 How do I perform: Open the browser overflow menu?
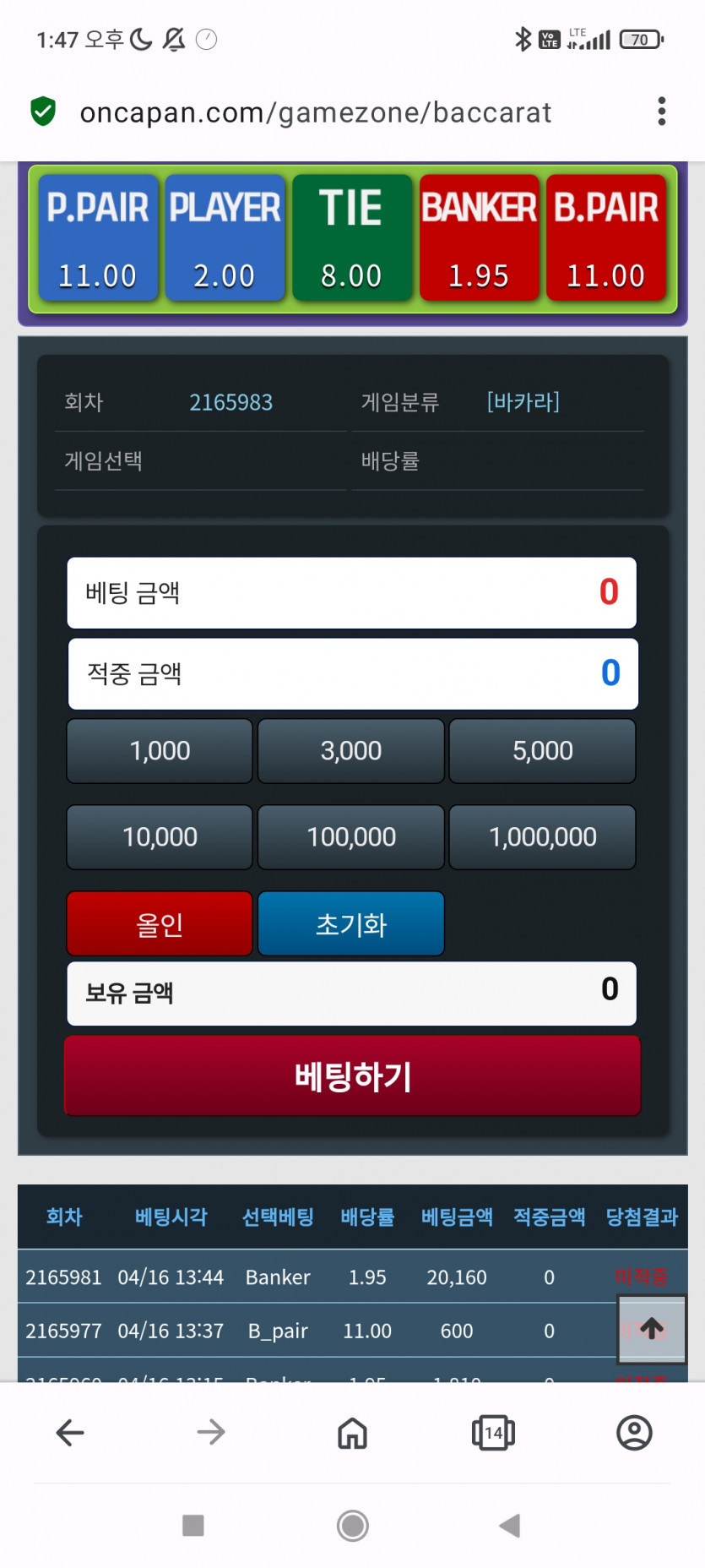pyautogui.click(x=661, y=112)
